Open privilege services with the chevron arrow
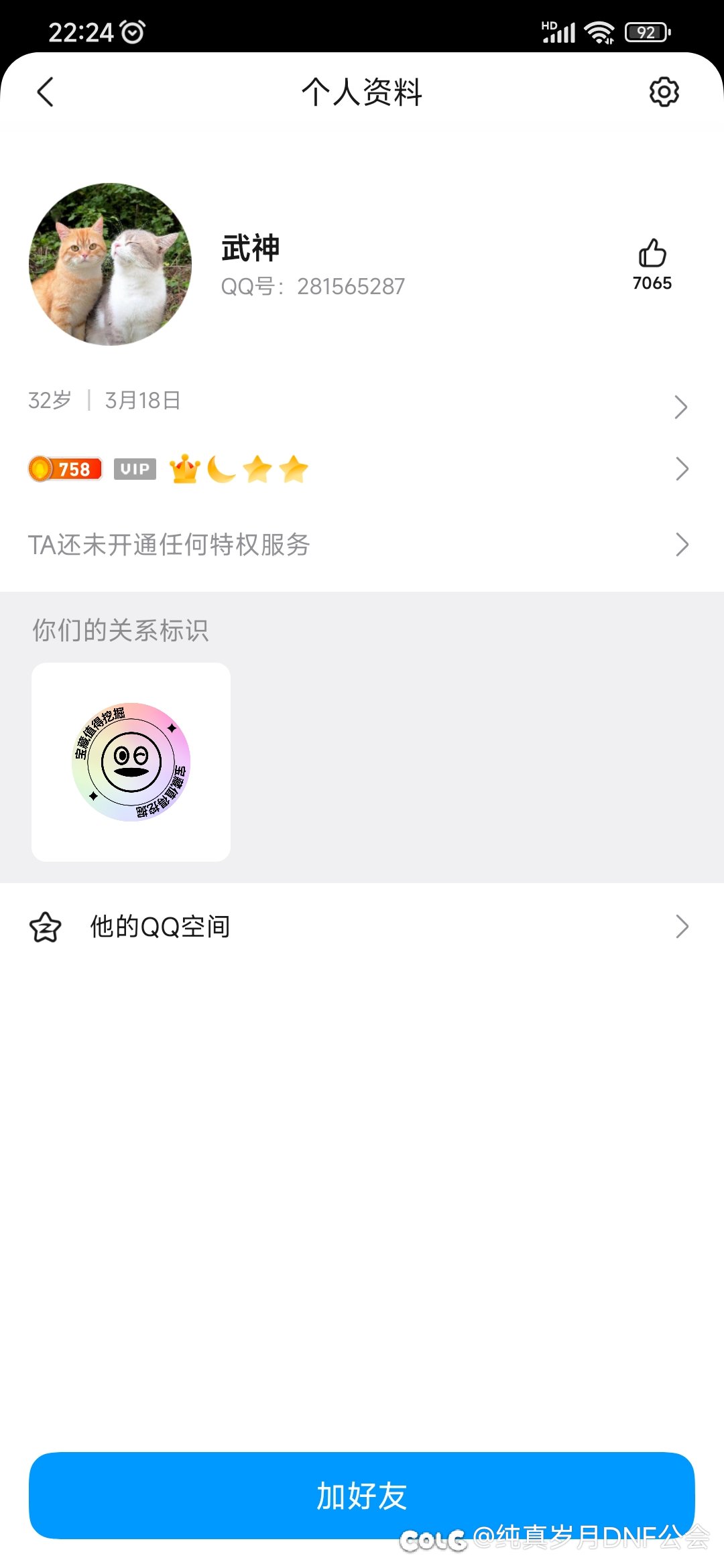 pos(682,545)
